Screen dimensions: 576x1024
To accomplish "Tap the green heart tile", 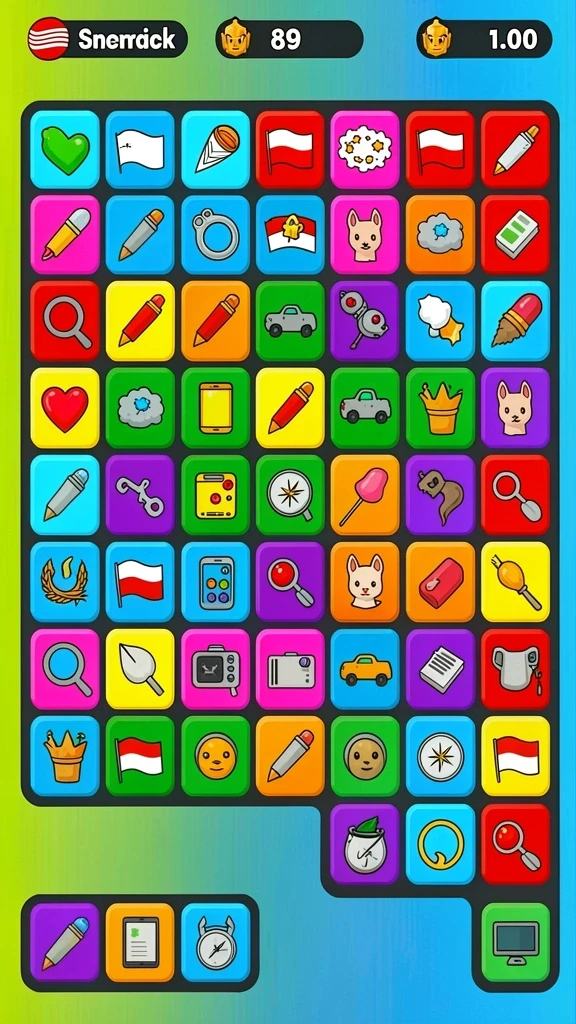I will tap(65, 150).
